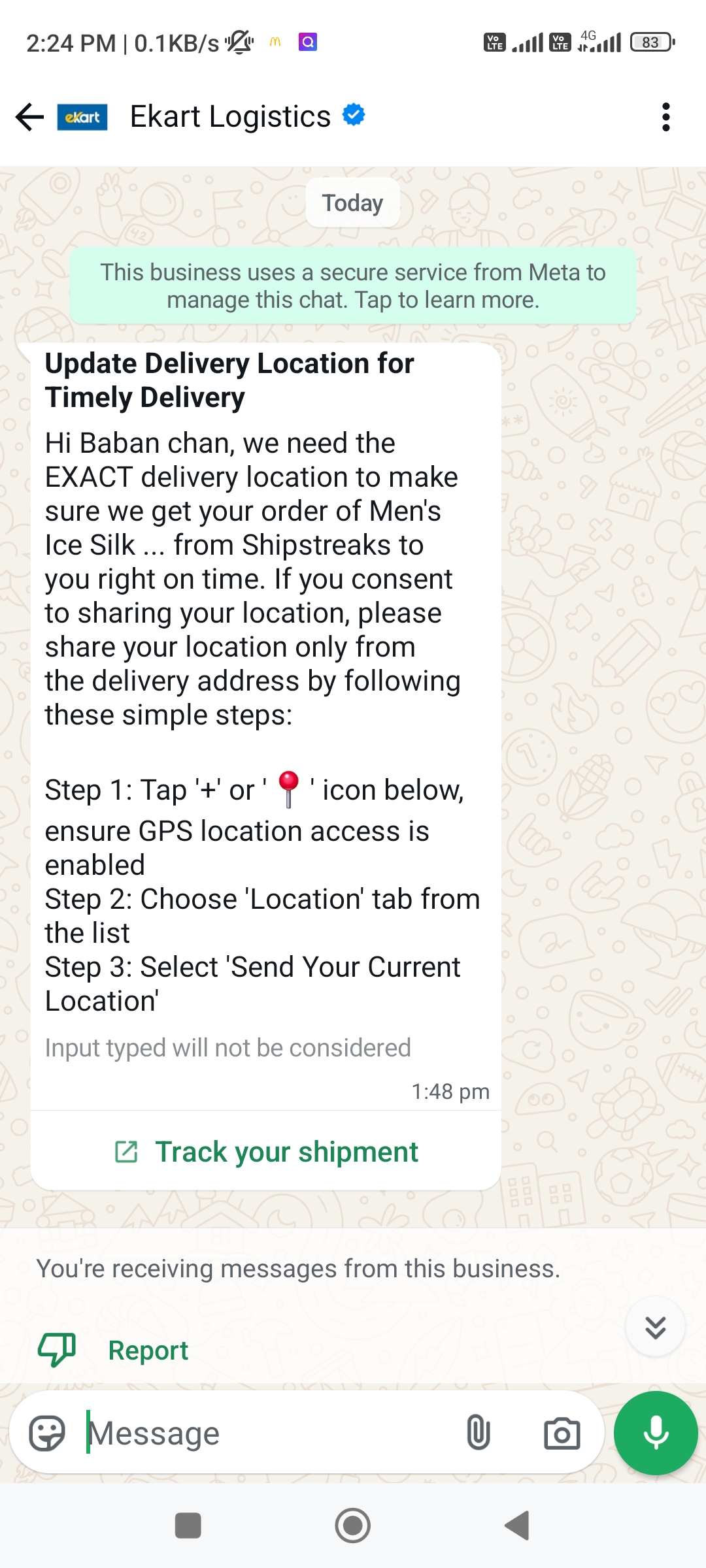
Task: Open the emoji and sticker picker
Action: tap(47, 1433)
